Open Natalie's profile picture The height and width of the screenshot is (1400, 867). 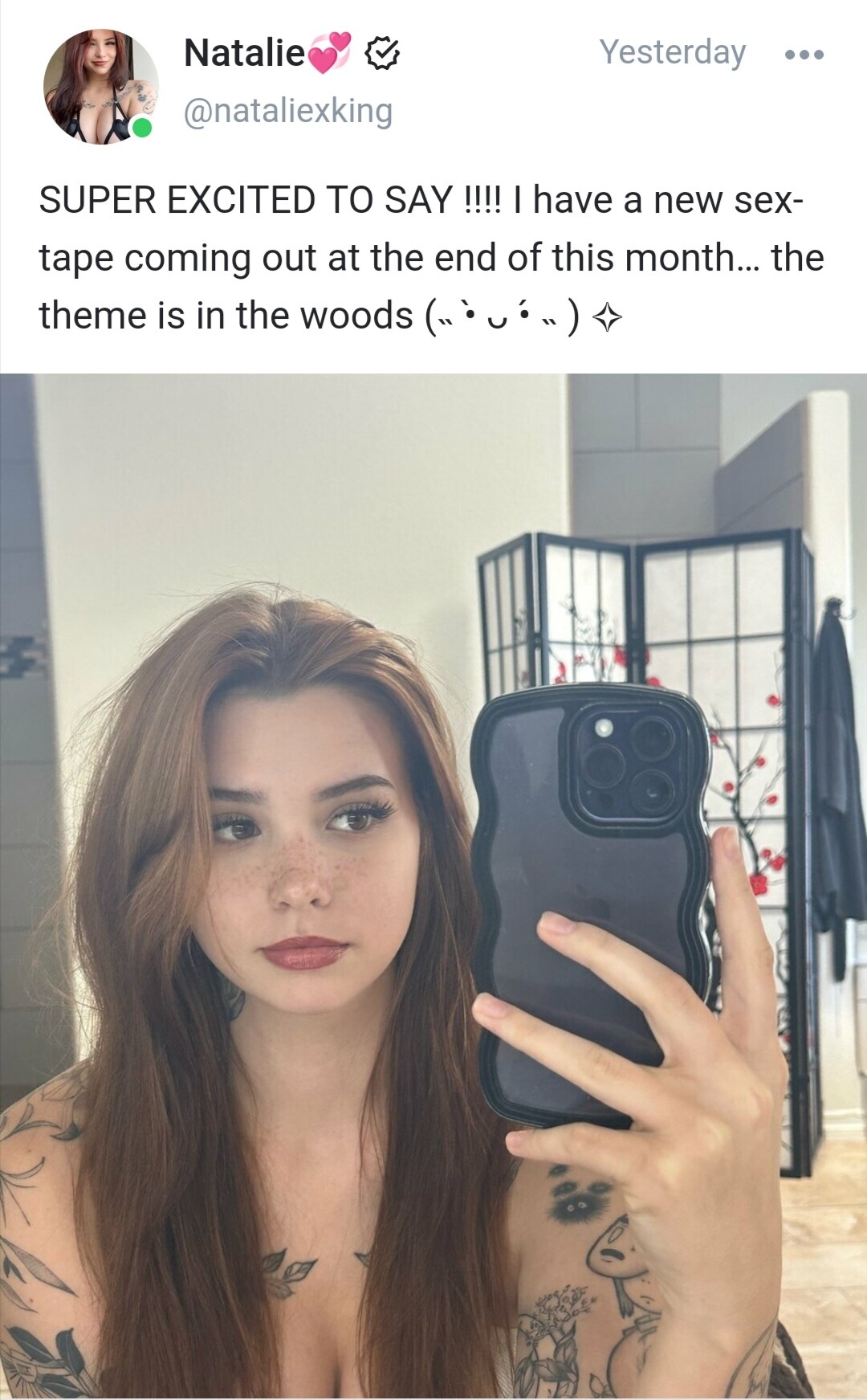[100, 87]
